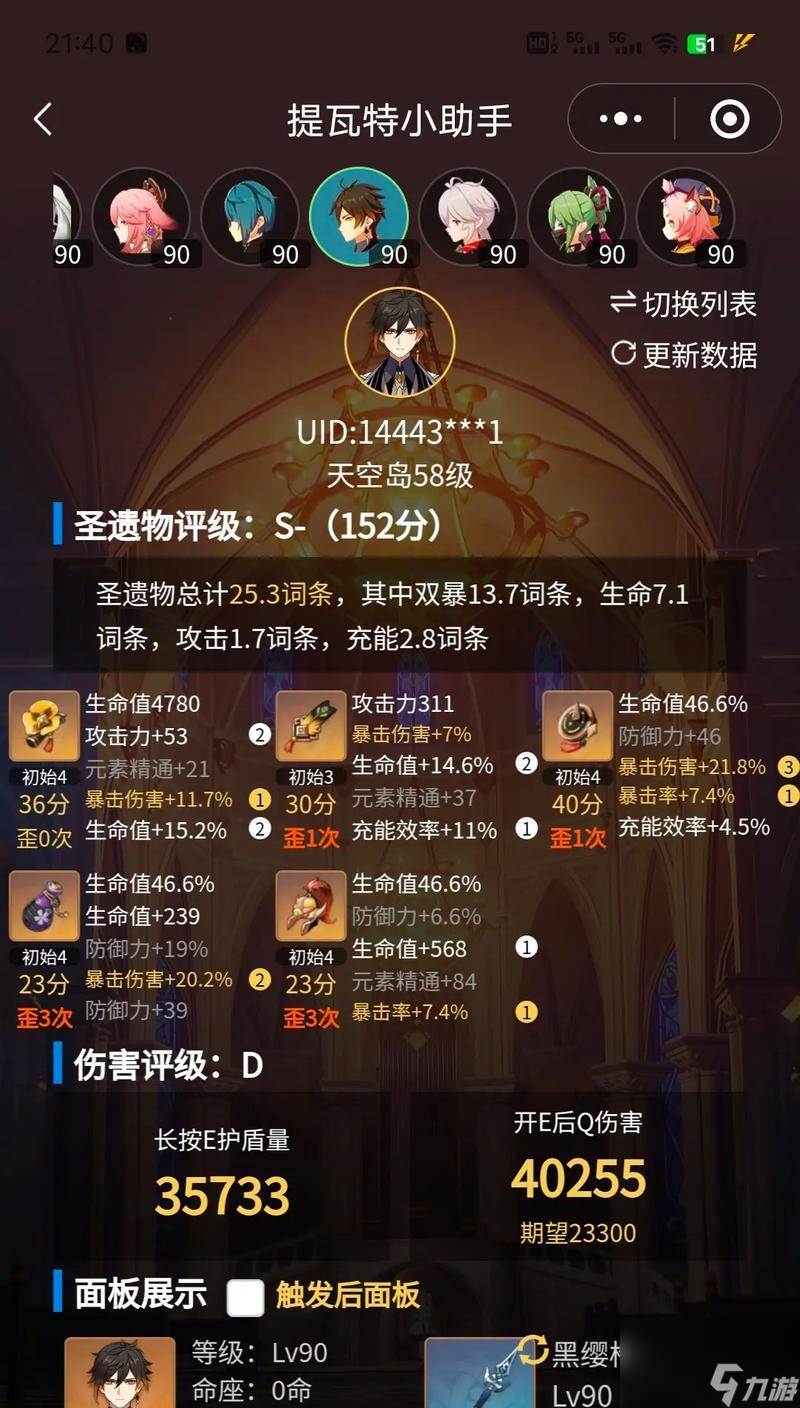Select the green-haired masked character avatar
Screen dimensions: 800x1408
pos(576,217)
